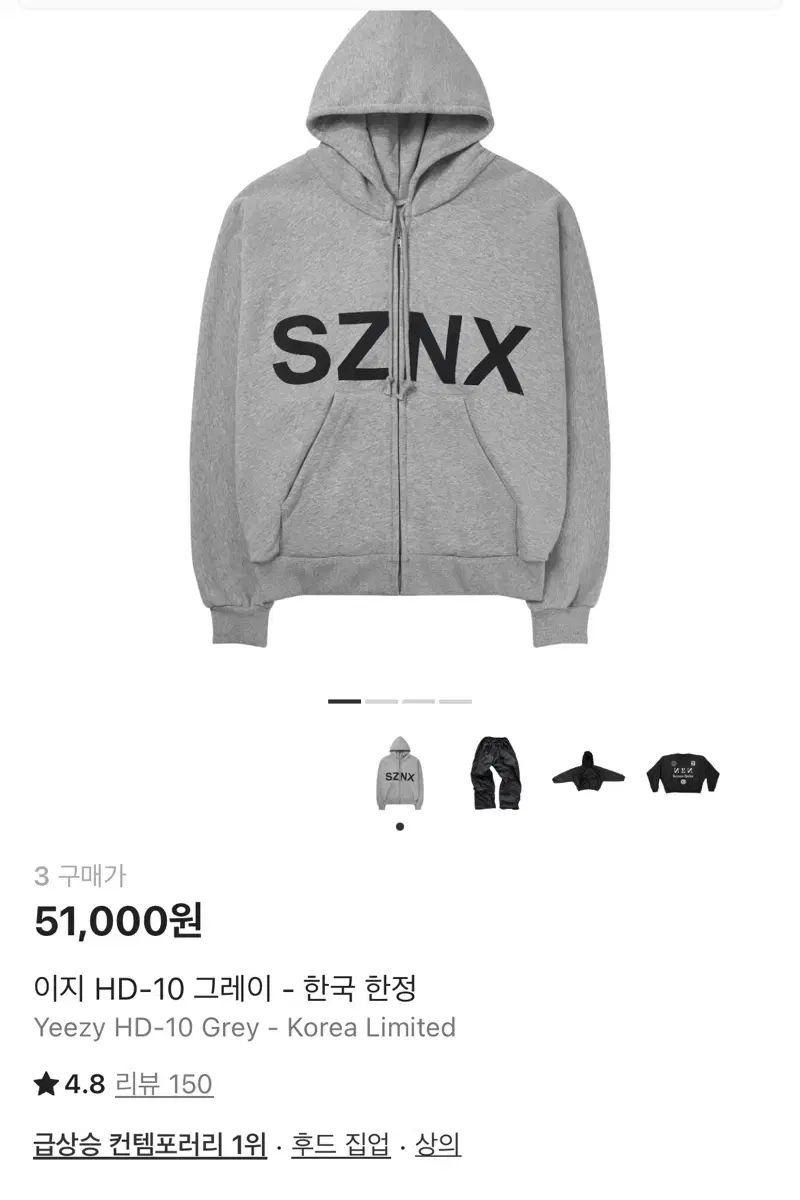
Task: Select the grey SZNX hoodie thumbnail
Action: pyautogui.click(x=400, y=775)
